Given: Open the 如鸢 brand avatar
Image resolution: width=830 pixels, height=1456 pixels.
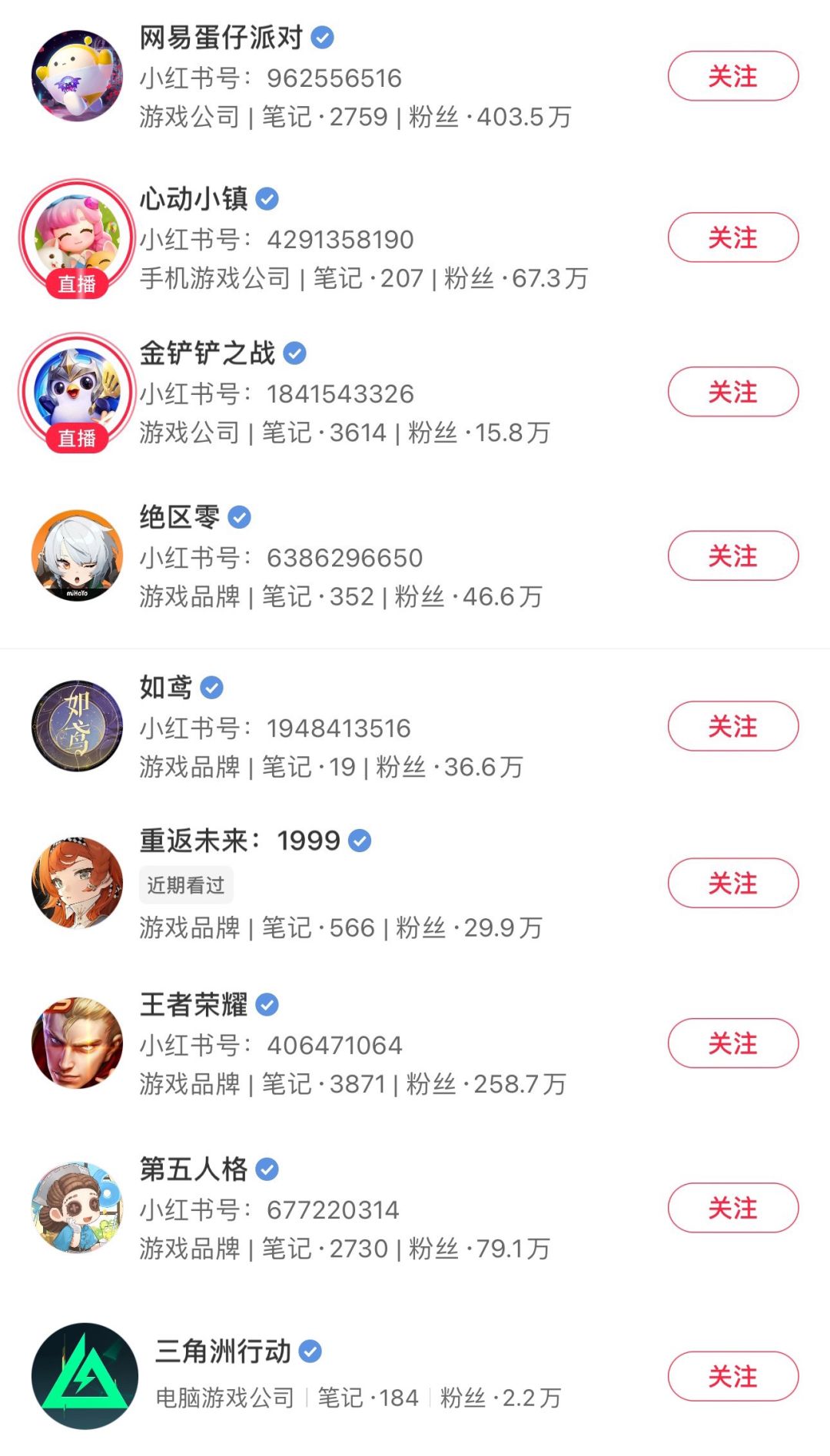Looking at the screenshot, I should [76, 726].
